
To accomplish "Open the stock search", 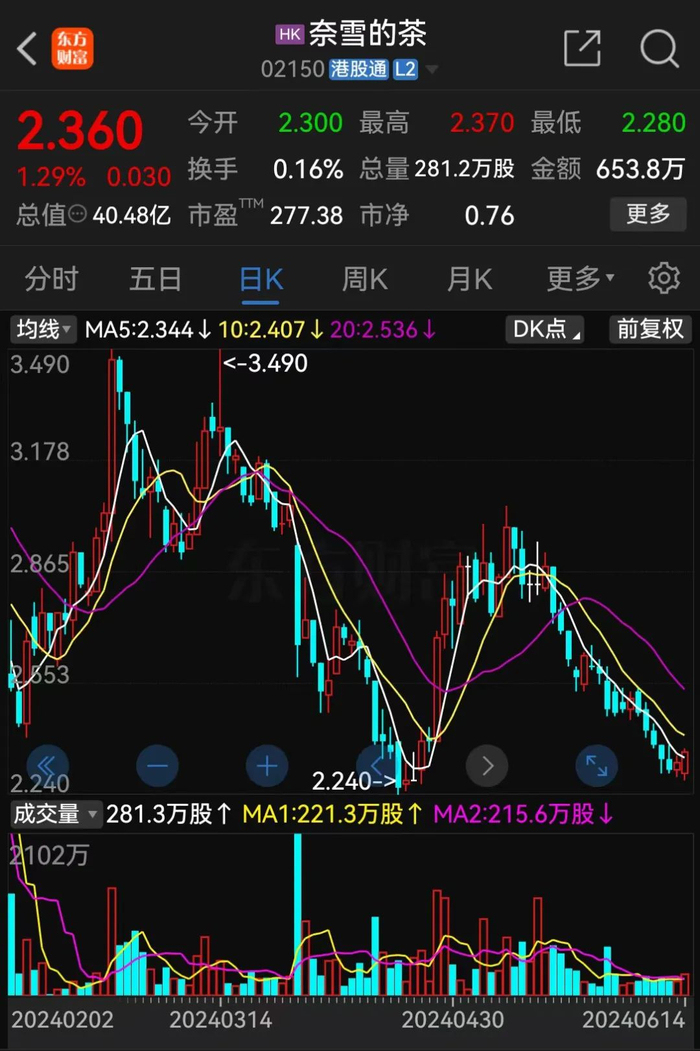I will coord(659,48).
